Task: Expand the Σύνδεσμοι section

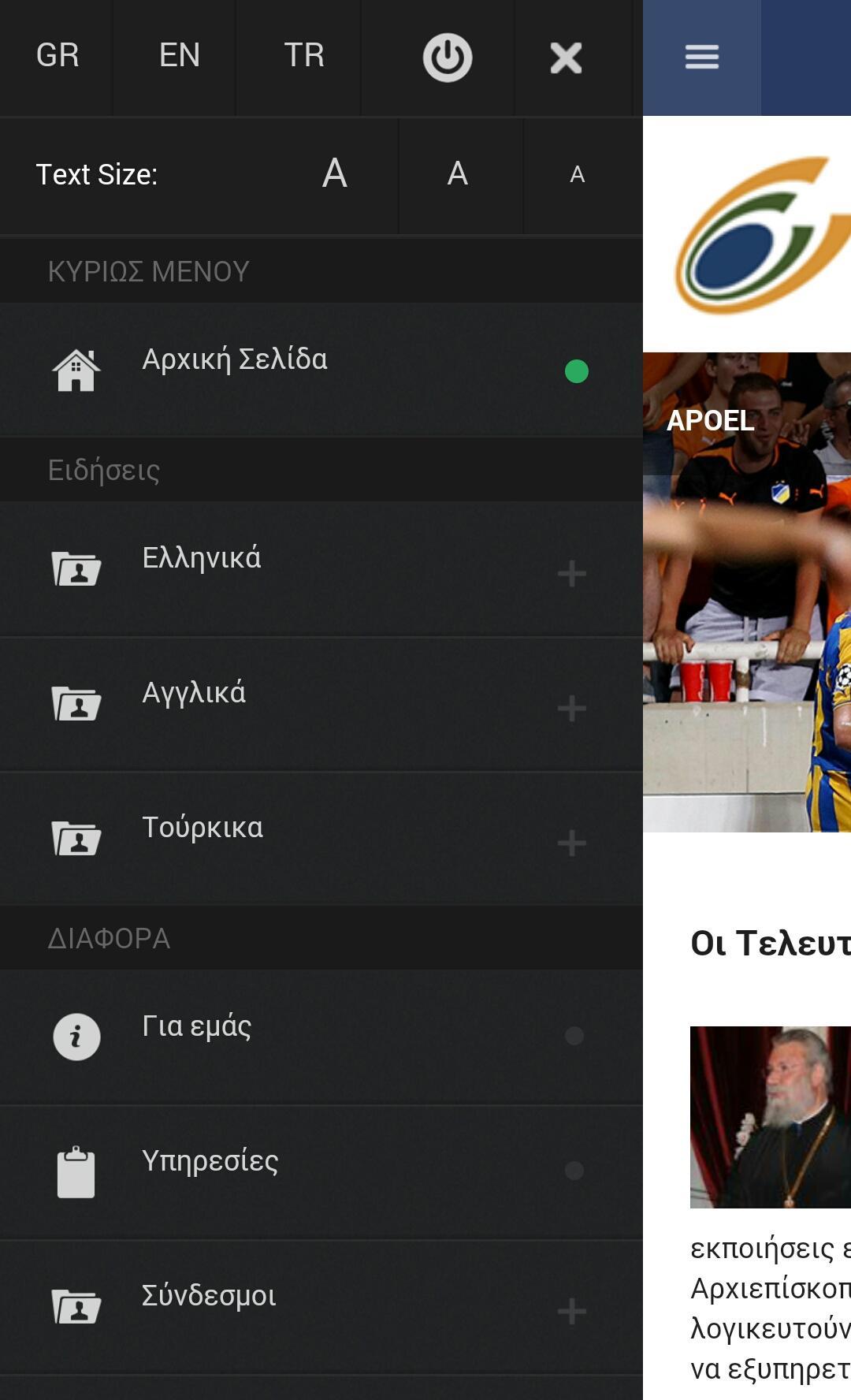Action: click(570, 1310)
